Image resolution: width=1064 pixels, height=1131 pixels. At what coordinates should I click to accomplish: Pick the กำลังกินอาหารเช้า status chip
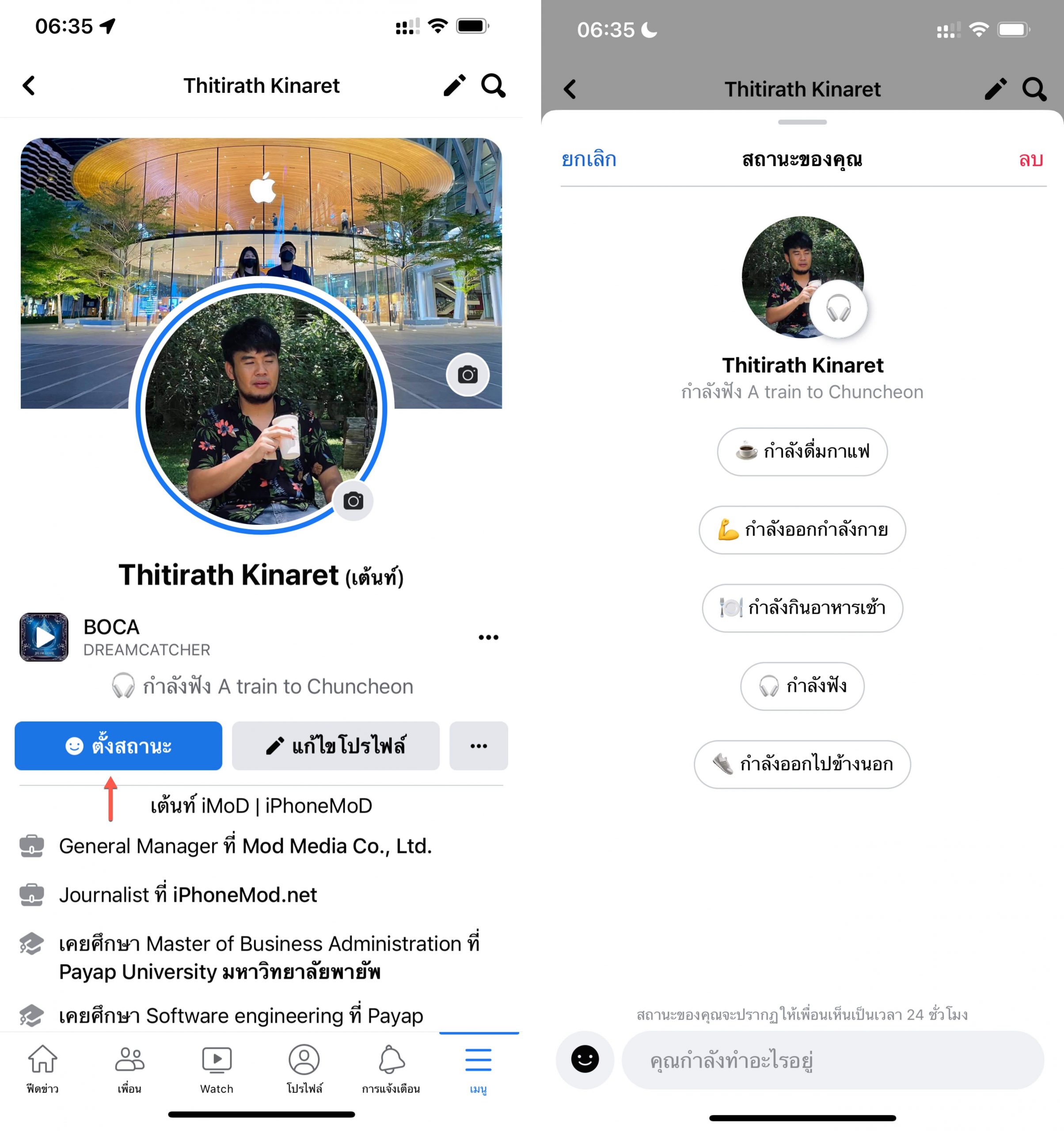802,607
